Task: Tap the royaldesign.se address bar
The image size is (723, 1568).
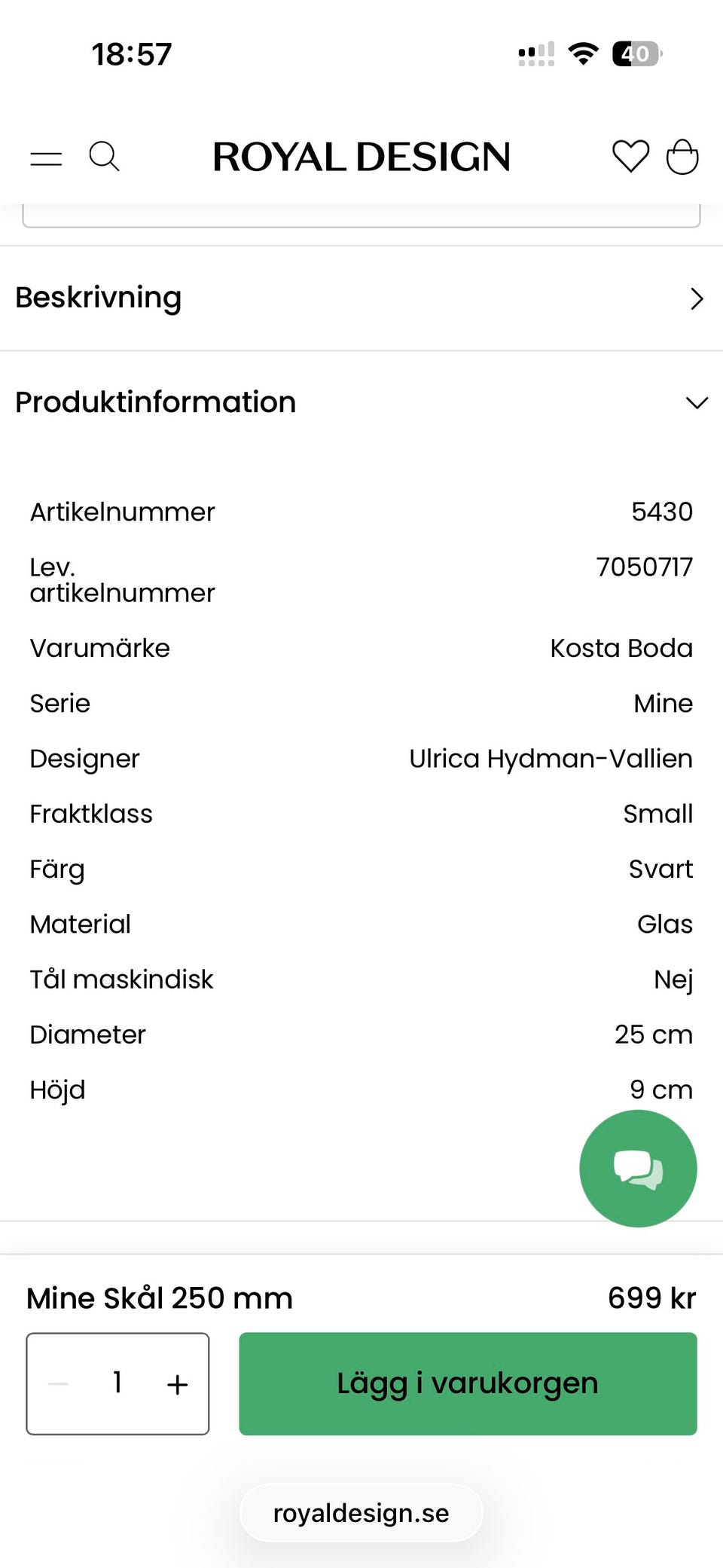Action: [361, 1512]
